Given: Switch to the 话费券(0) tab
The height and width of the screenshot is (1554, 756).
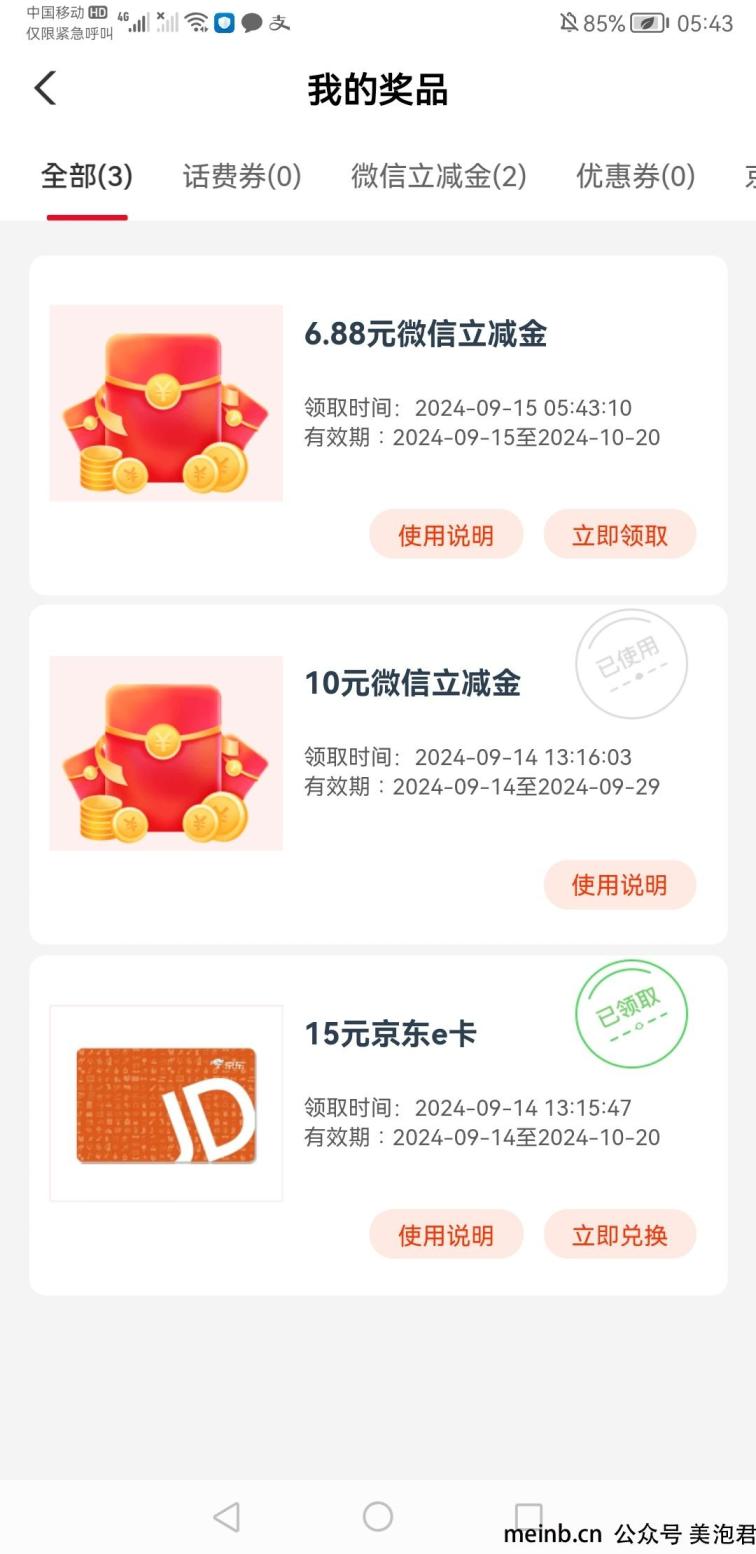Looking at the screenshot, I should pyautogui.click(x=242, y=177).
